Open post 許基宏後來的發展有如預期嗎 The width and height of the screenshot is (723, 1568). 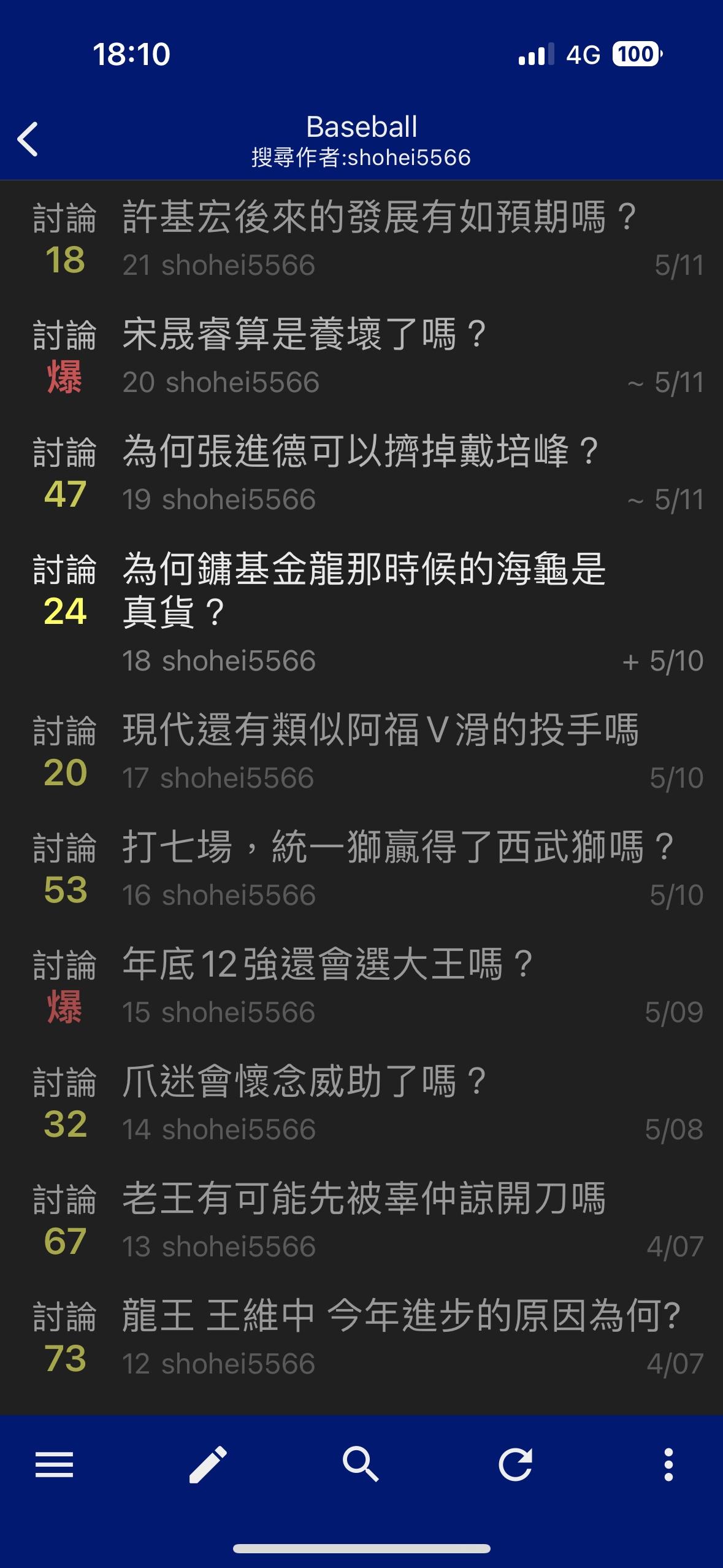[361, 239]
